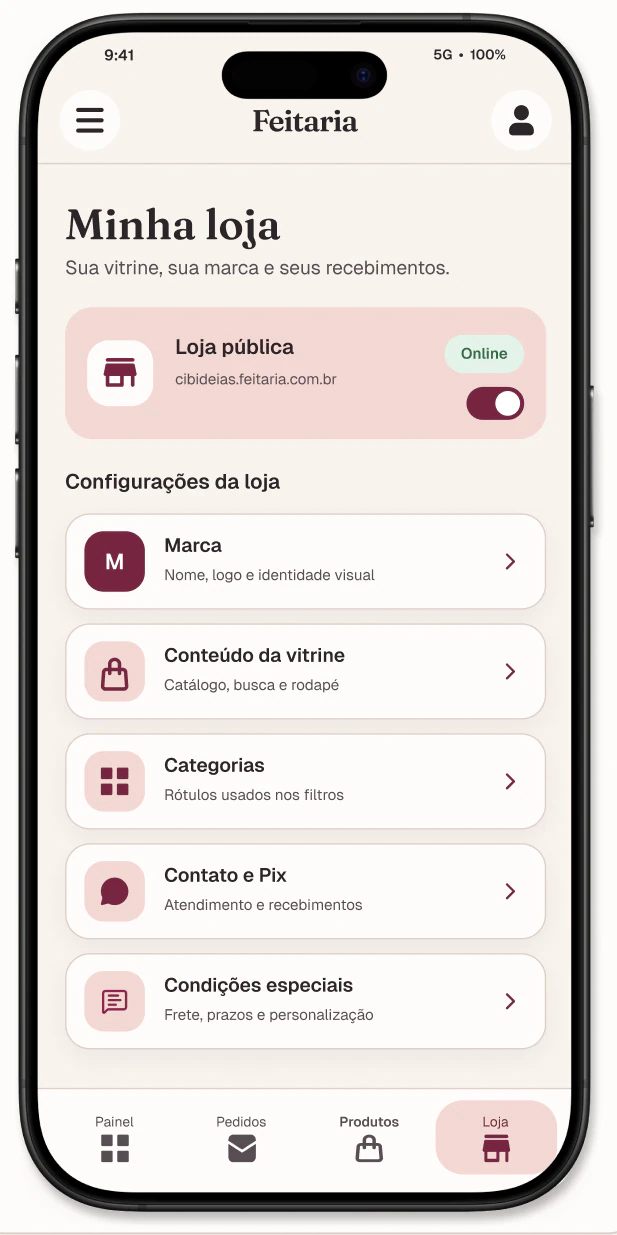Image resolution: width=617 pixels, height=1235 pixels.
Task: Go to Categorias settings
Action: [x=306, y=782]
